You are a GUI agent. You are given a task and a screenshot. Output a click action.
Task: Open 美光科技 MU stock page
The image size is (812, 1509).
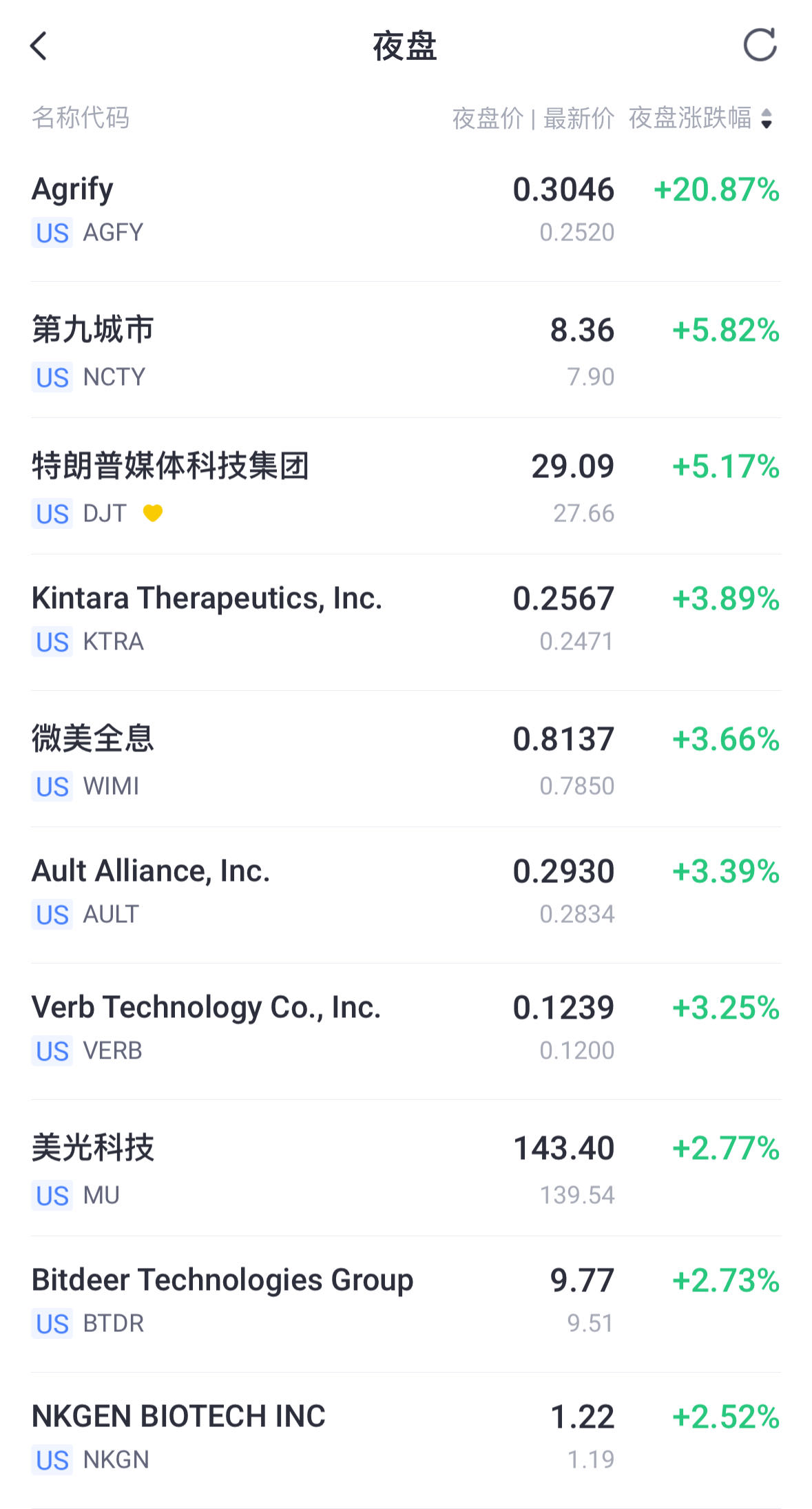point(406,1168)
